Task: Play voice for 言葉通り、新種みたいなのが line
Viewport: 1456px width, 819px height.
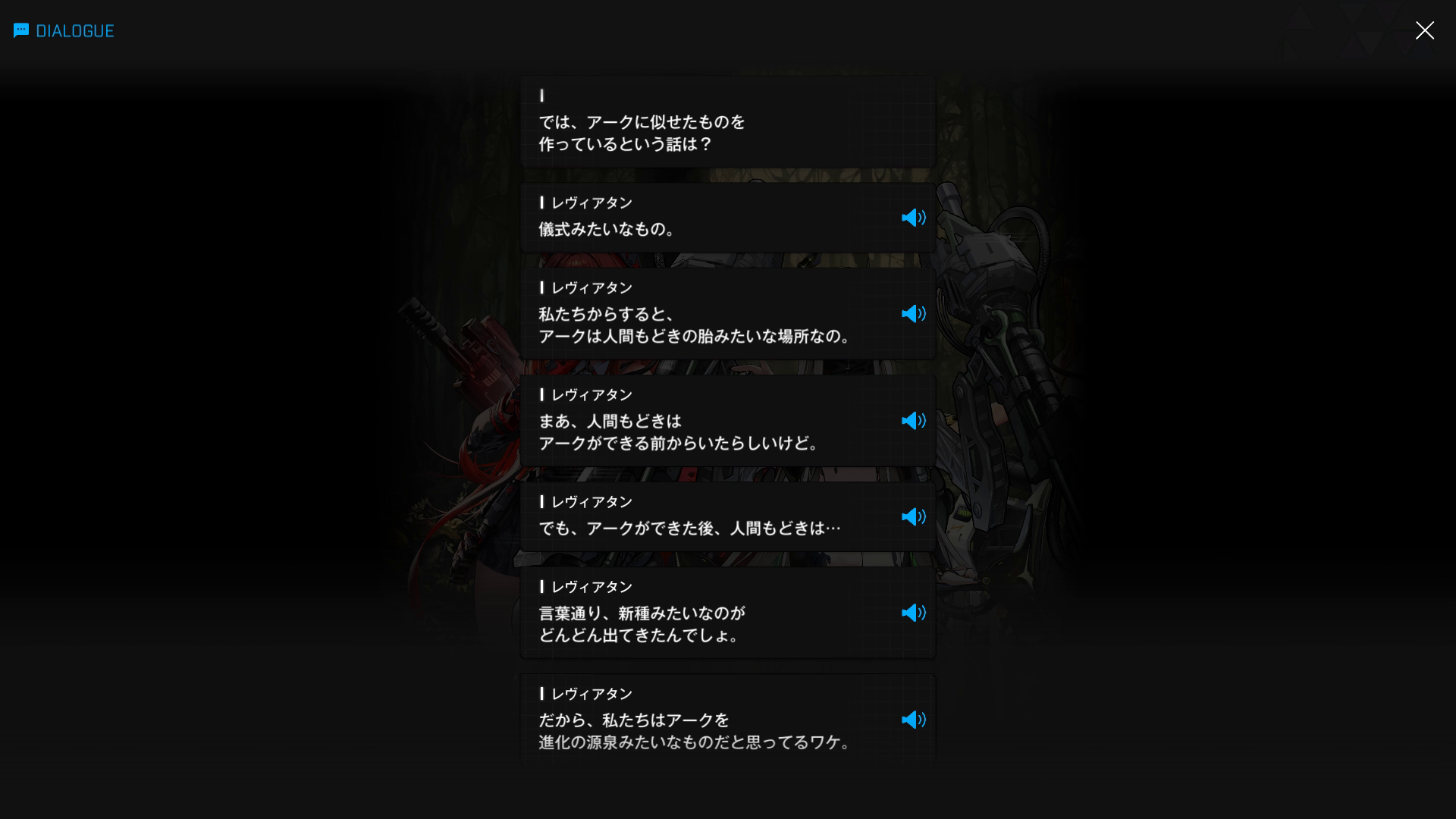Action: [913, 613]
